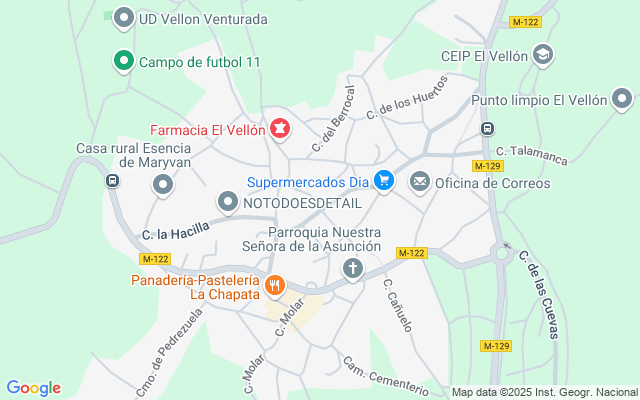This screenshot has height=400, width=640.
Task: Open the Punto limpio El Vellón marker
Action: click(622, 99)
